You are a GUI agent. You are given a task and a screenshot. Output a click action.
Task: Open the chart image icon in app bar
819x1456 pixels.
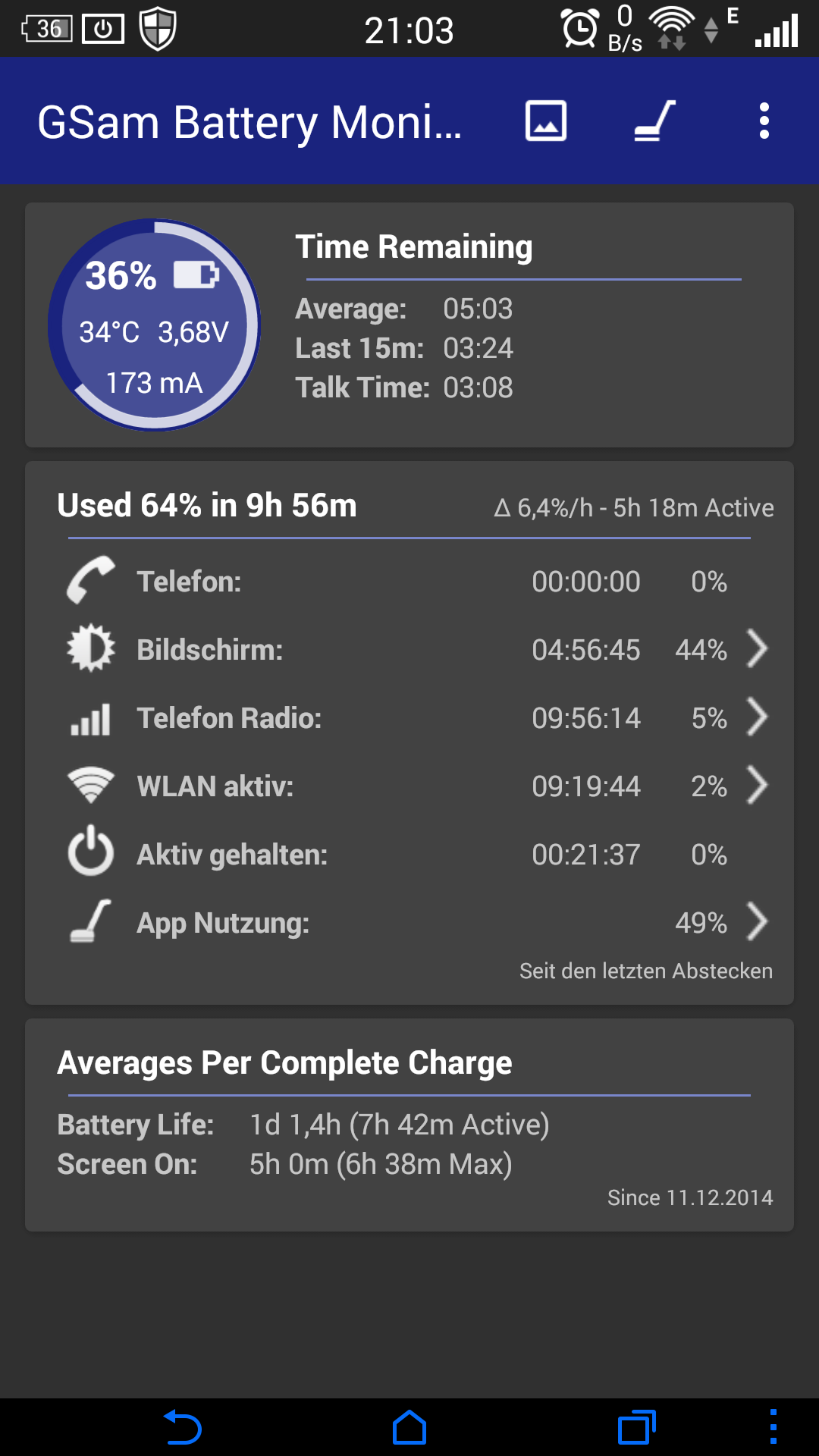(546, 121)
